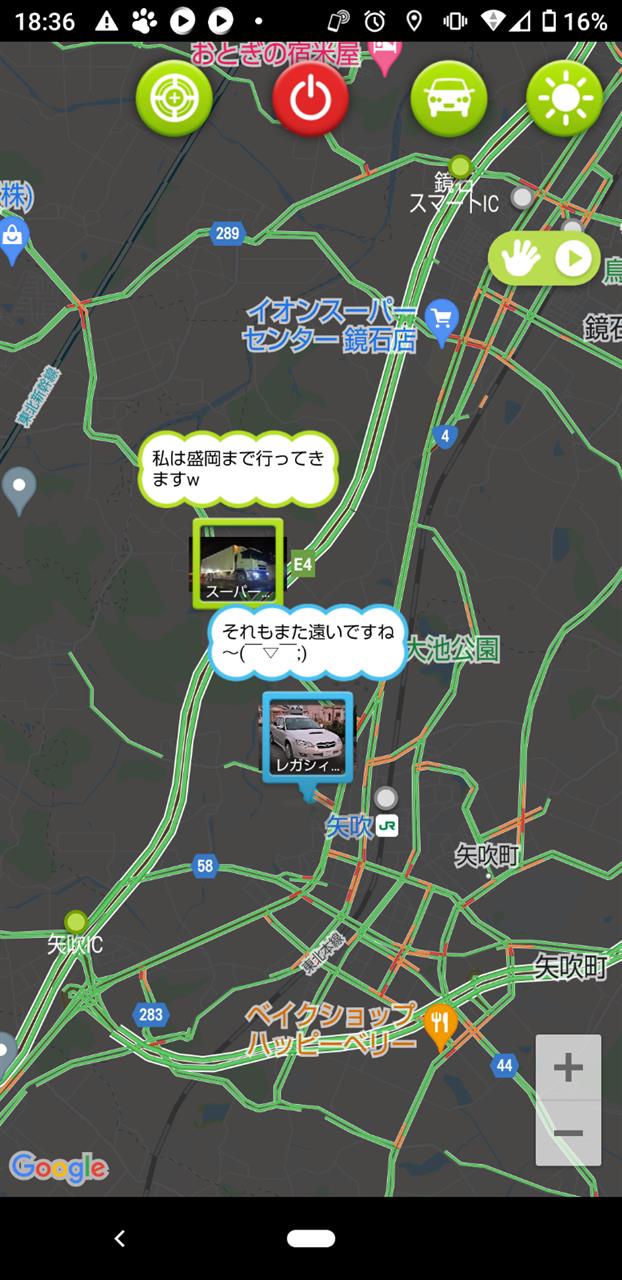Tap the green target locate button

click(174, 98)
